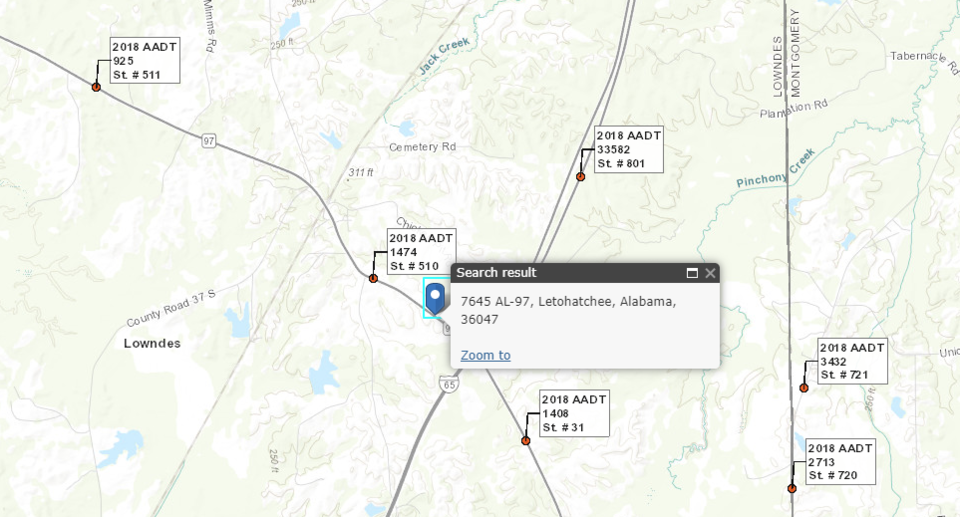Select traffic station 720 marker
Image resolution: width=960 pixels, height=517 pixels.
tap(791, 489)
